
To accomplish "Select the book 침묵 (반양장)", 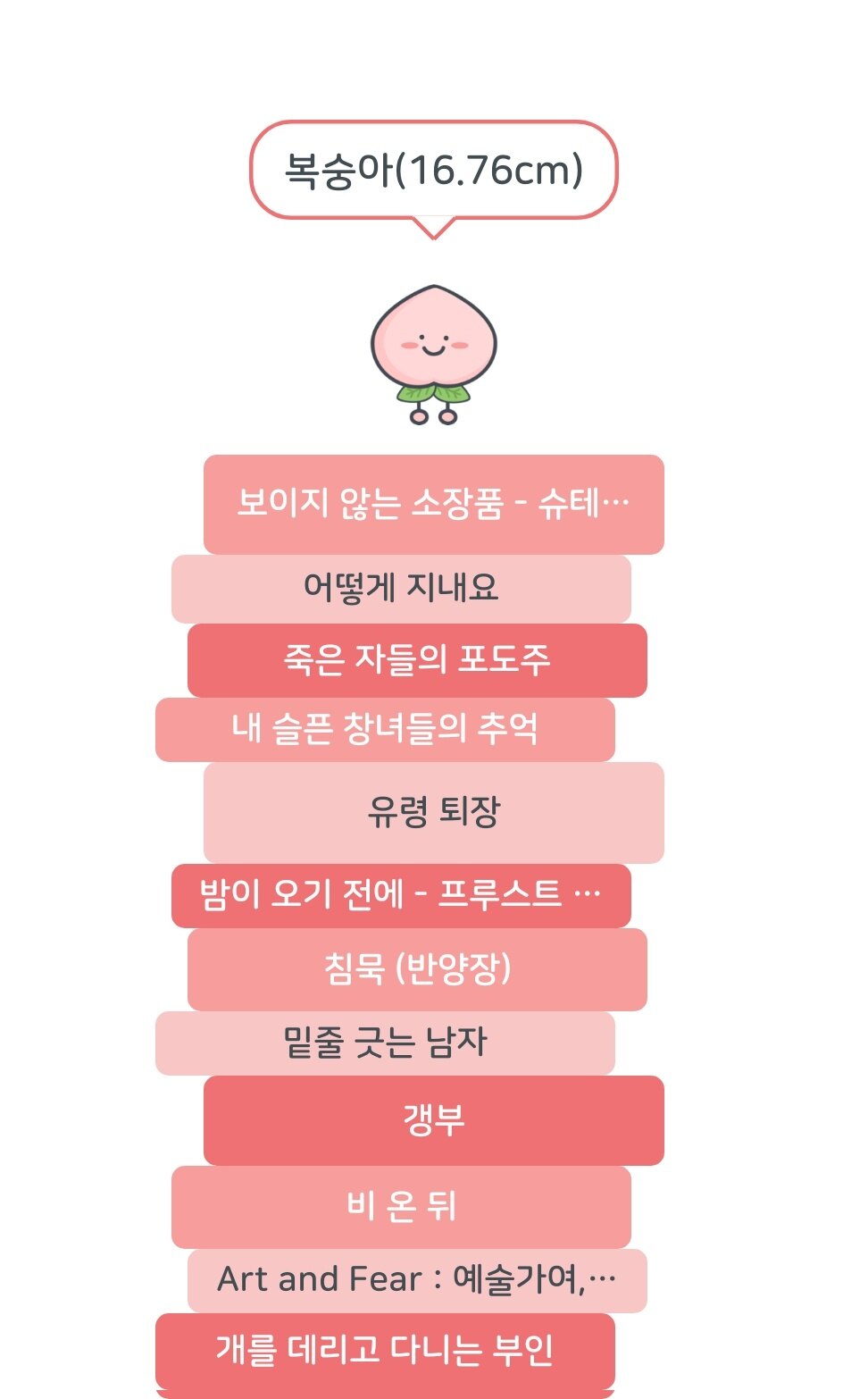I will coord(417,969).
